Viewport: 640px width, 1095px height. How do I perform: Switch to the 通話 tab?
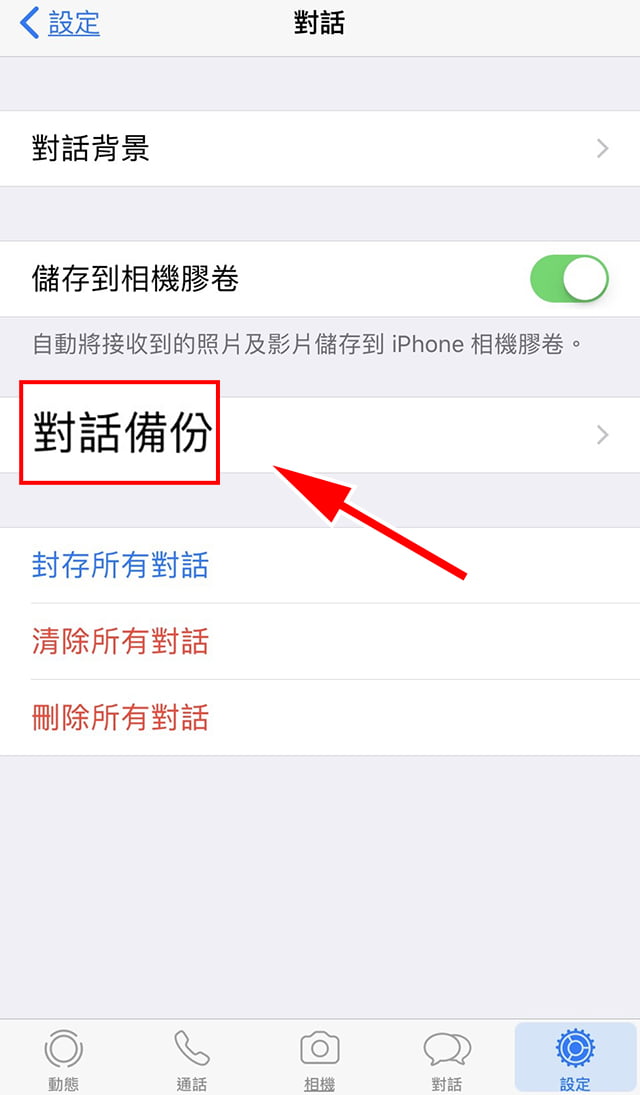(x=191, y=1058)
